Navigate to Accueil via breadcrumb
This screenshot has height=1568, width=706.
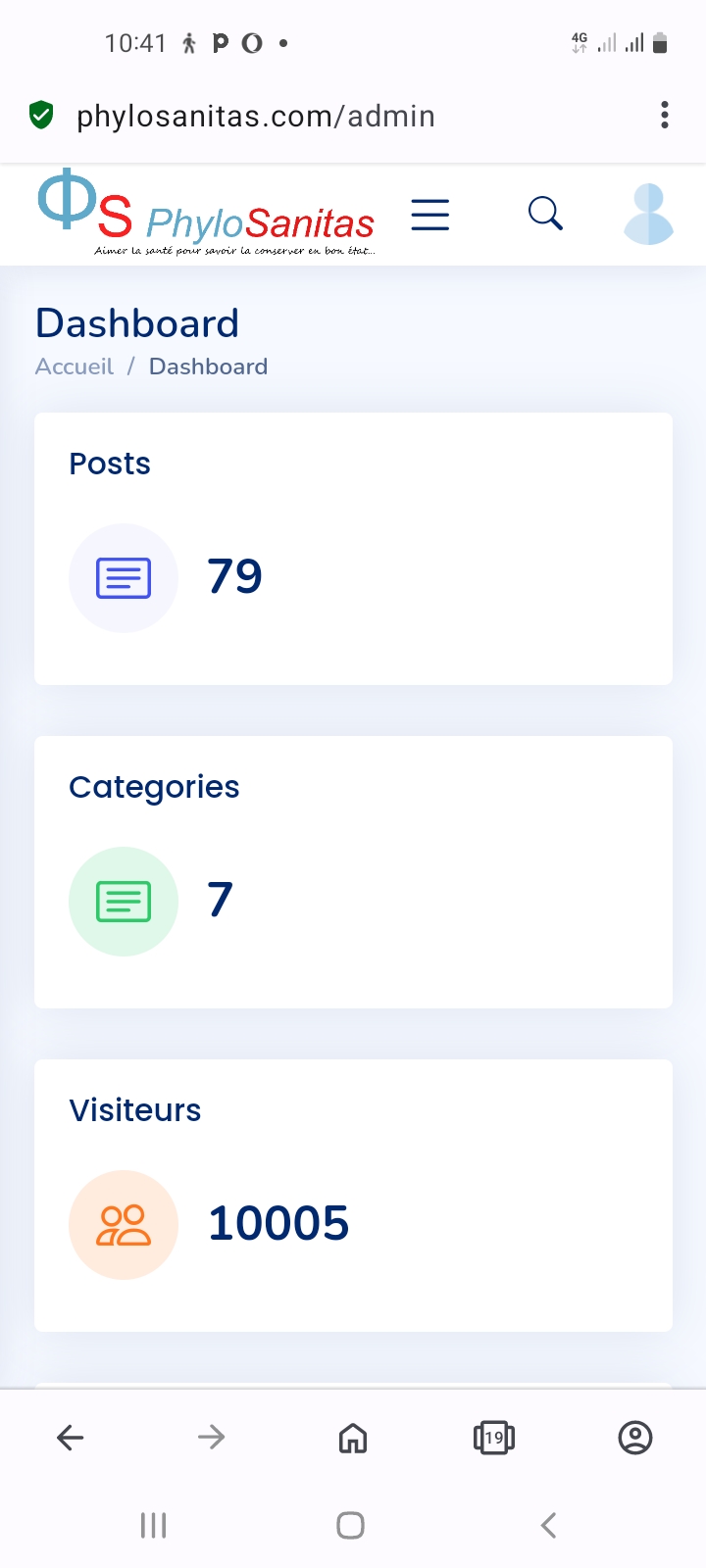pos(74,367)
